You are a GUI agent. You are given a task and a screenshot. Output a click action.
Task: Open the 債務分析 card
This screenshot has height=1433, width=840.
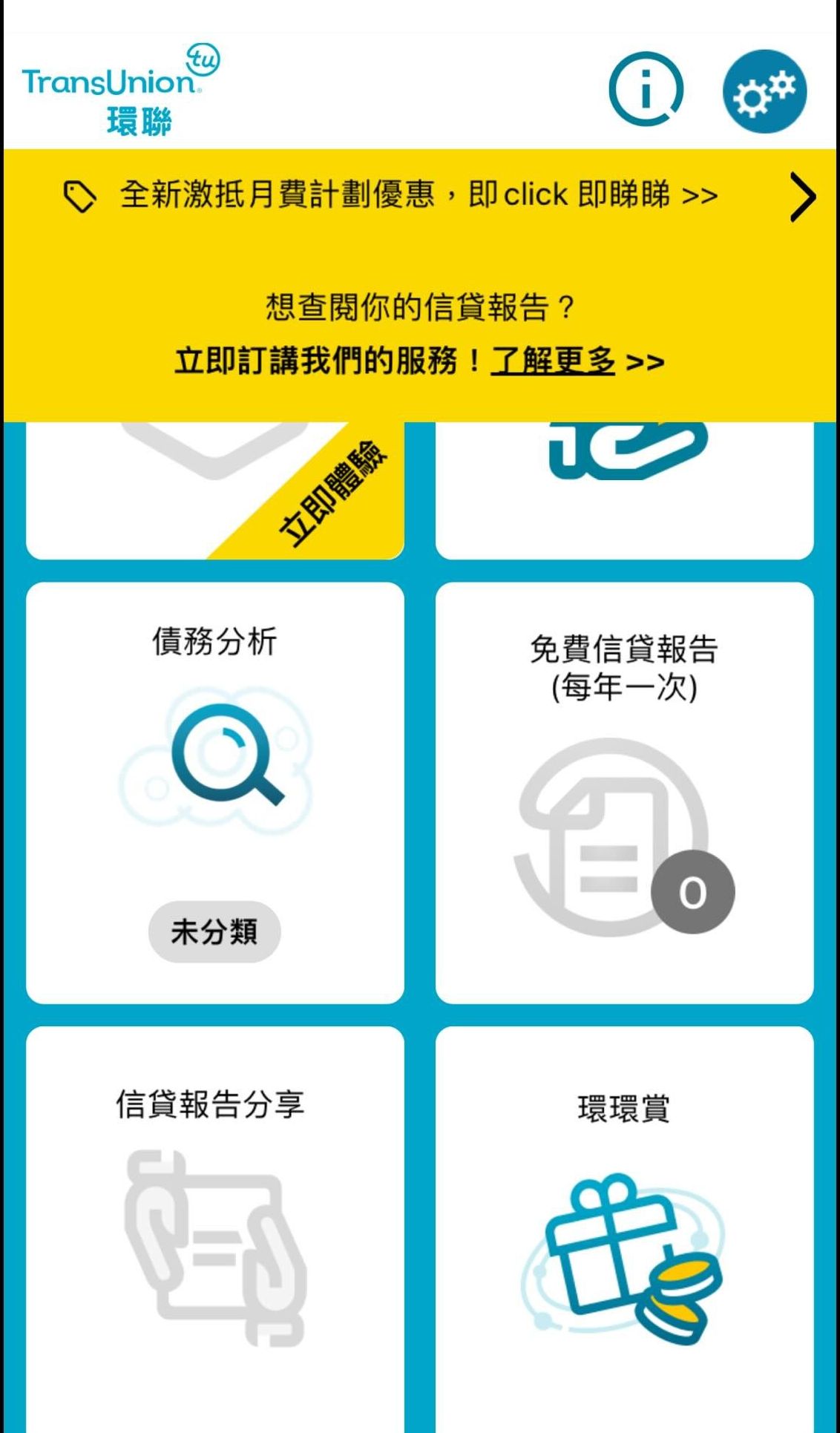215,792
